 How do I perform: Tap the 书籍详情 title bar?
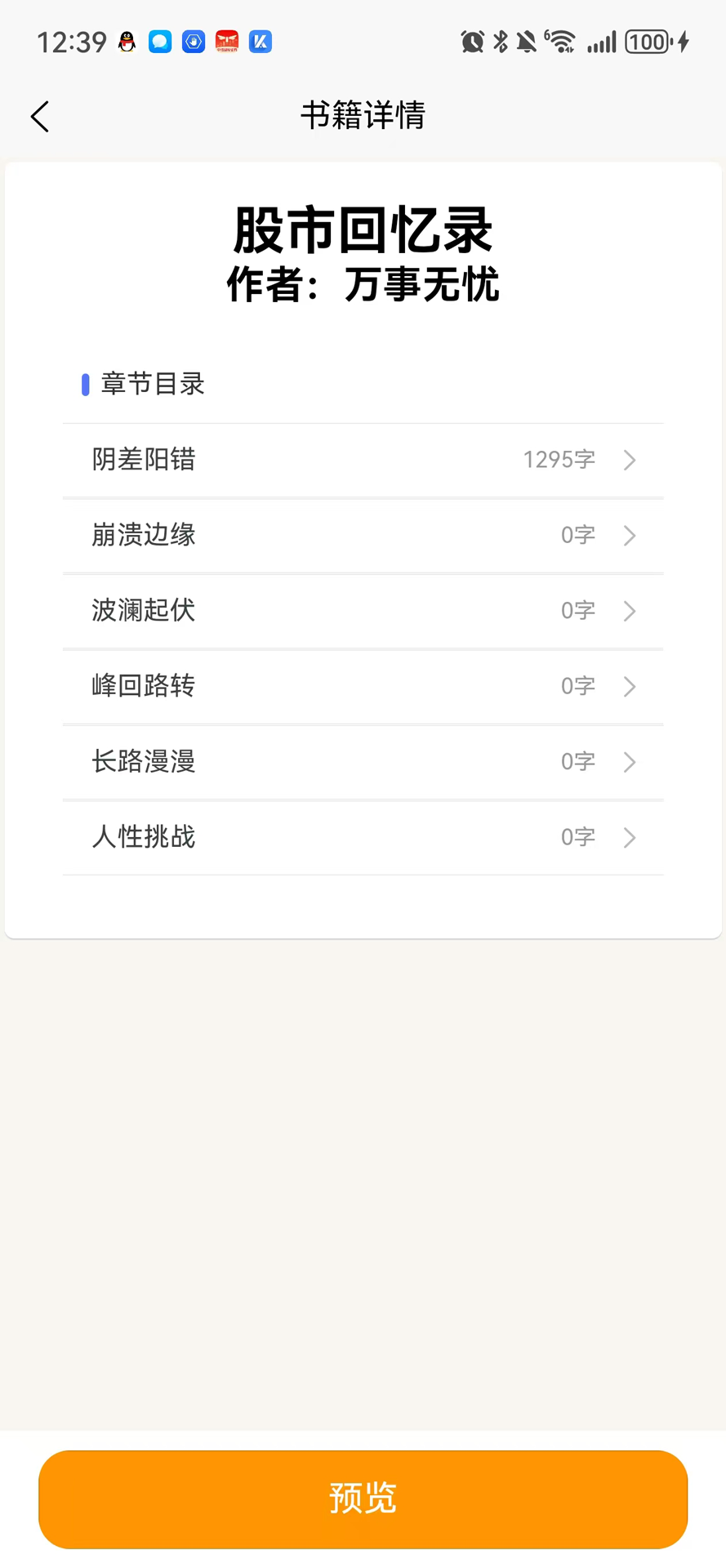363,116
